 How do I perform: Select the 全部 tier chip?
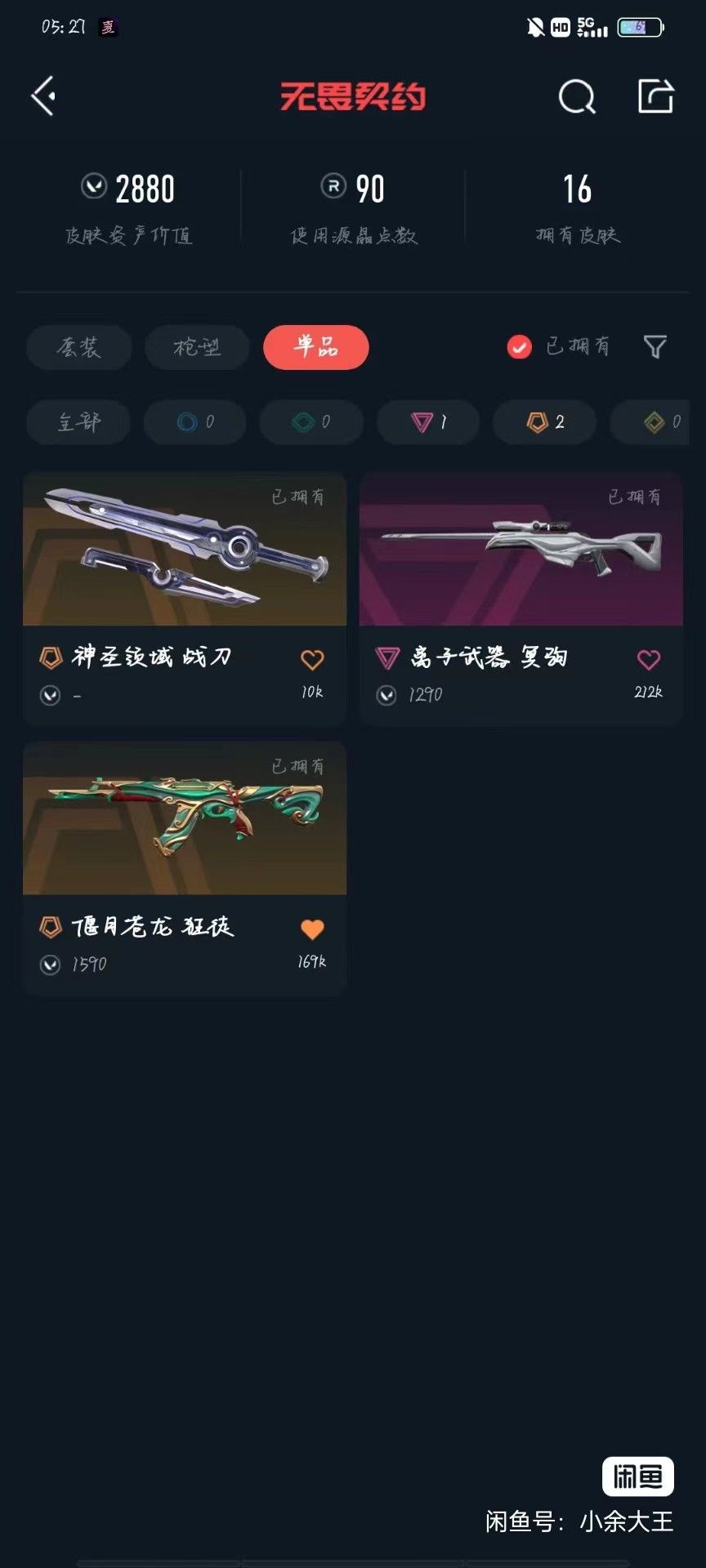tap(78, 422)
